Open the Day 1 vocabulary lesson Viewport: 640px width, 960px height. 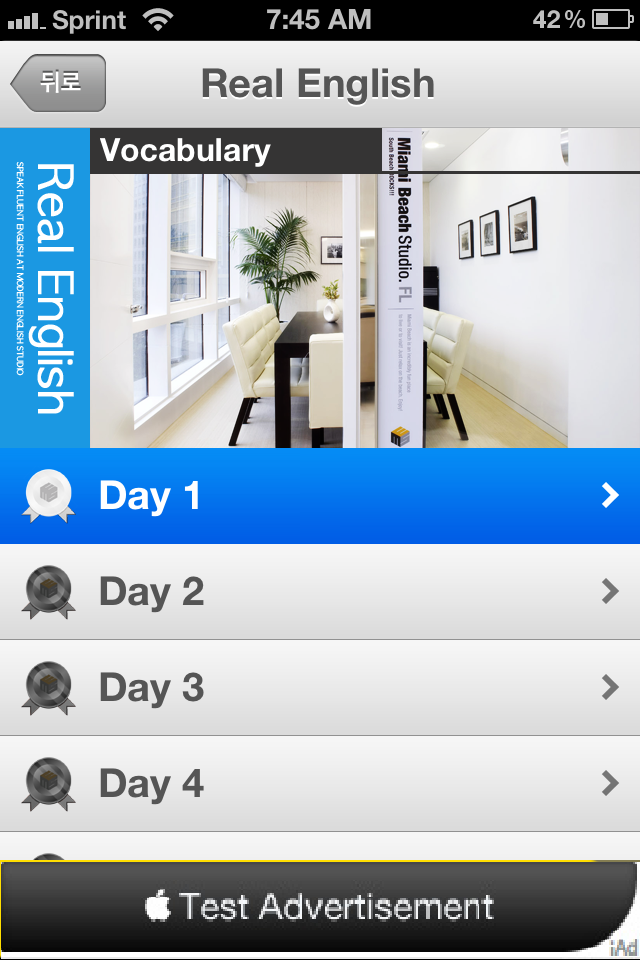click(320, 496)
